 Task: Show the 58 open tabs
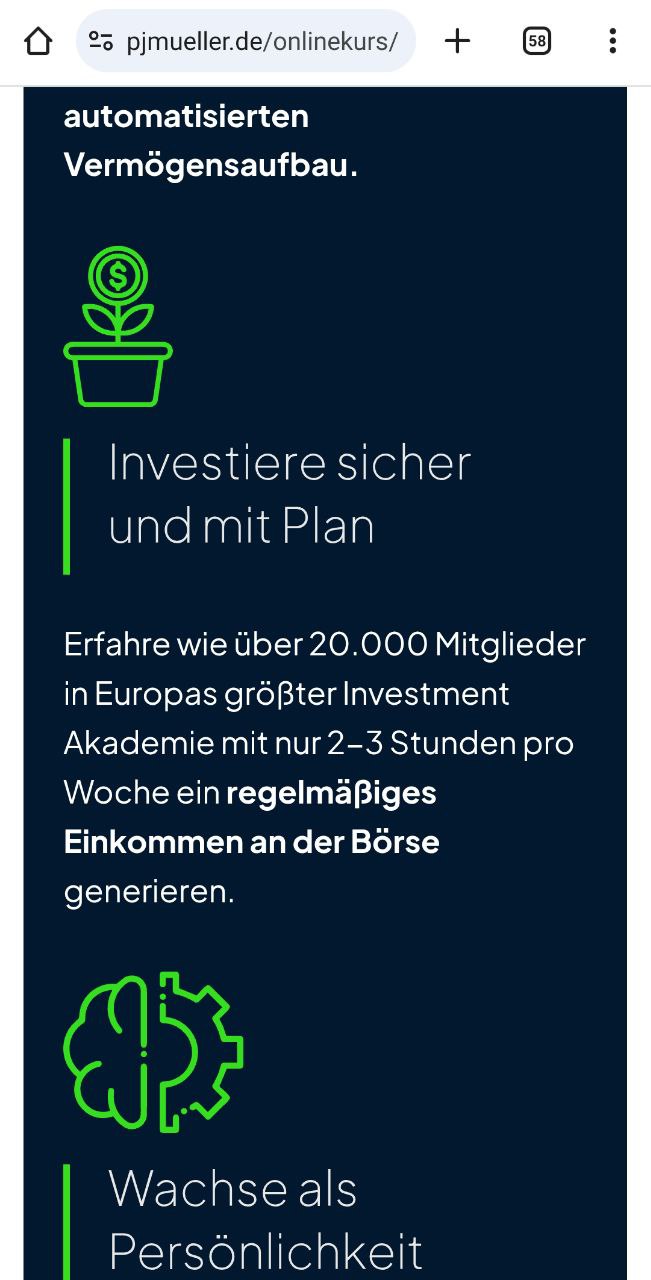537,41
